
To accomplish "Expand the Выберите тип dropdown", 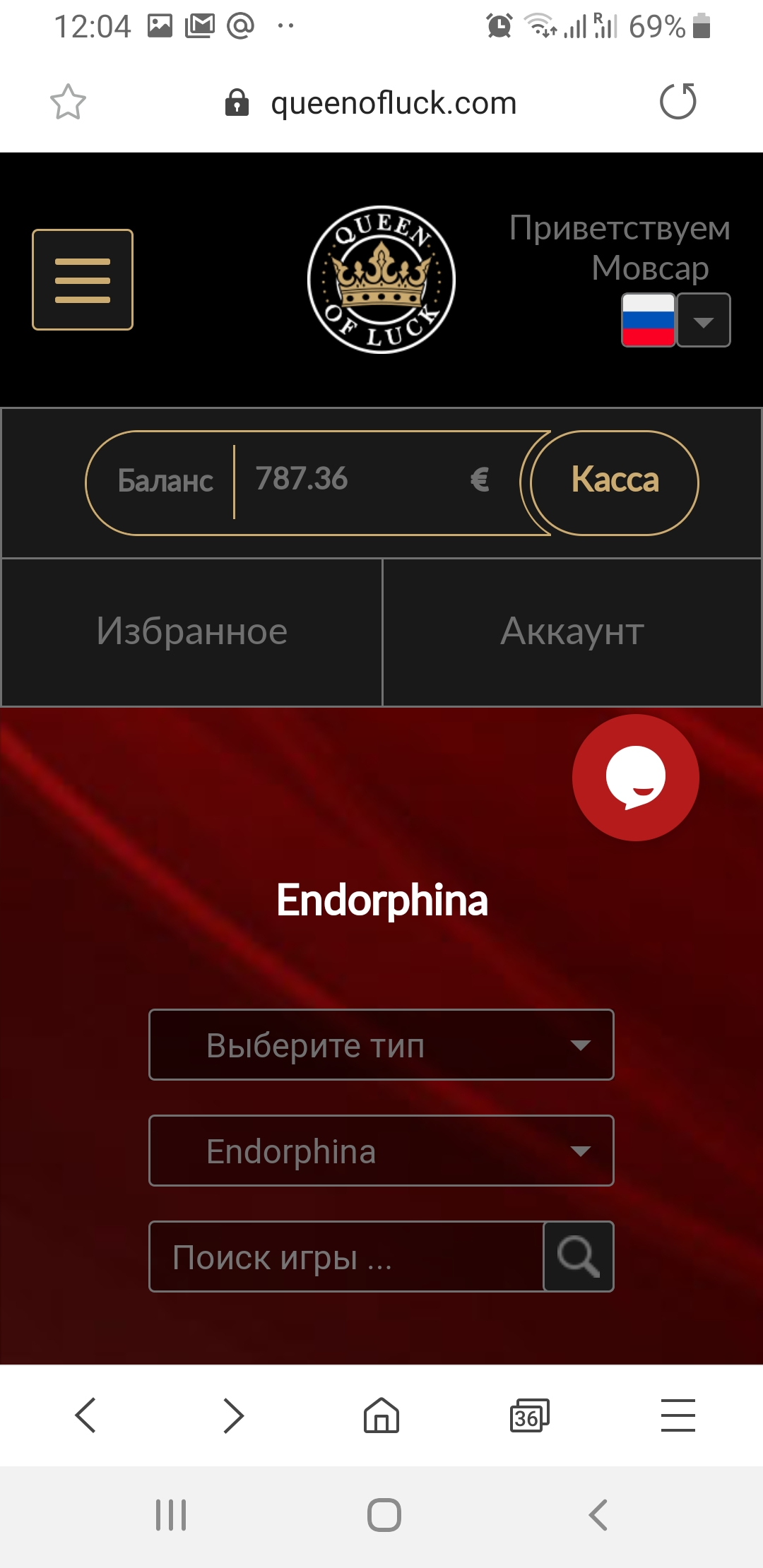I will click(x=381, y=1045).
